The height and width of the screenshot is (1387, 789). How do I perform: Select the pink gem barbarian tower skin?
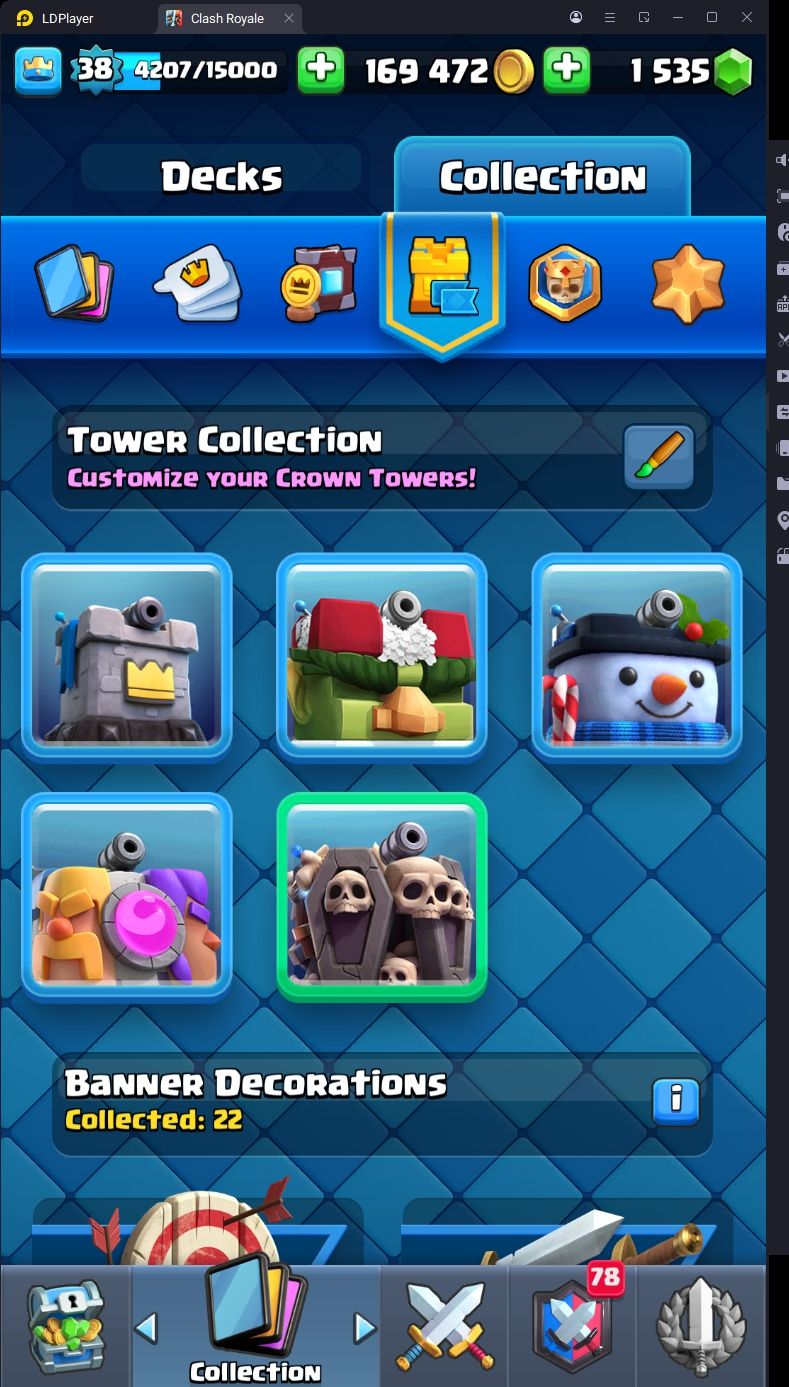(127, 896)
